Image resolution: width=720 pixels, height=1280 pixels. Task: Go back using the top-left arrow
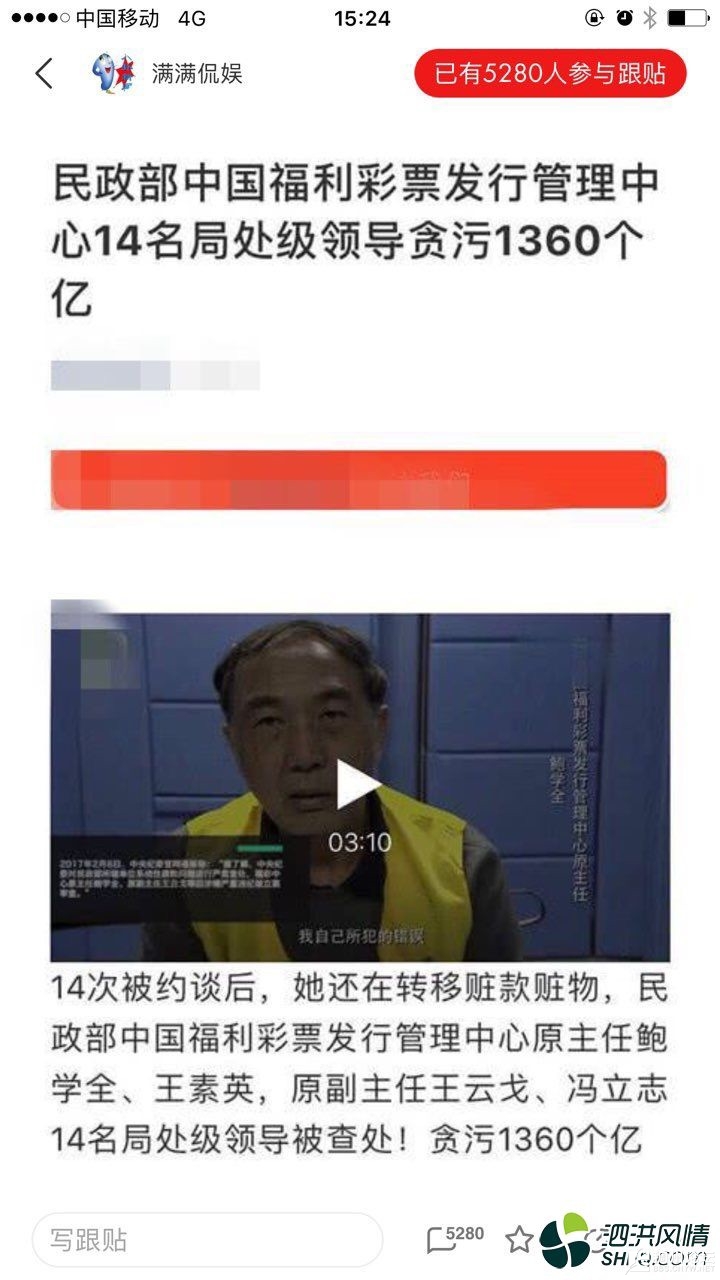(x=44, y=74)
